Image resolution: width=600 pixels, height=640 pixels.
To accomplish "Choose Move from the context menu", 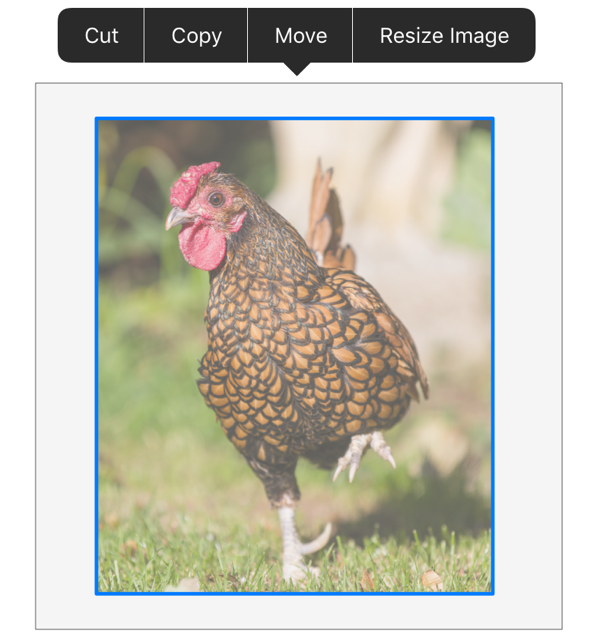I will [x=300, y=36].
